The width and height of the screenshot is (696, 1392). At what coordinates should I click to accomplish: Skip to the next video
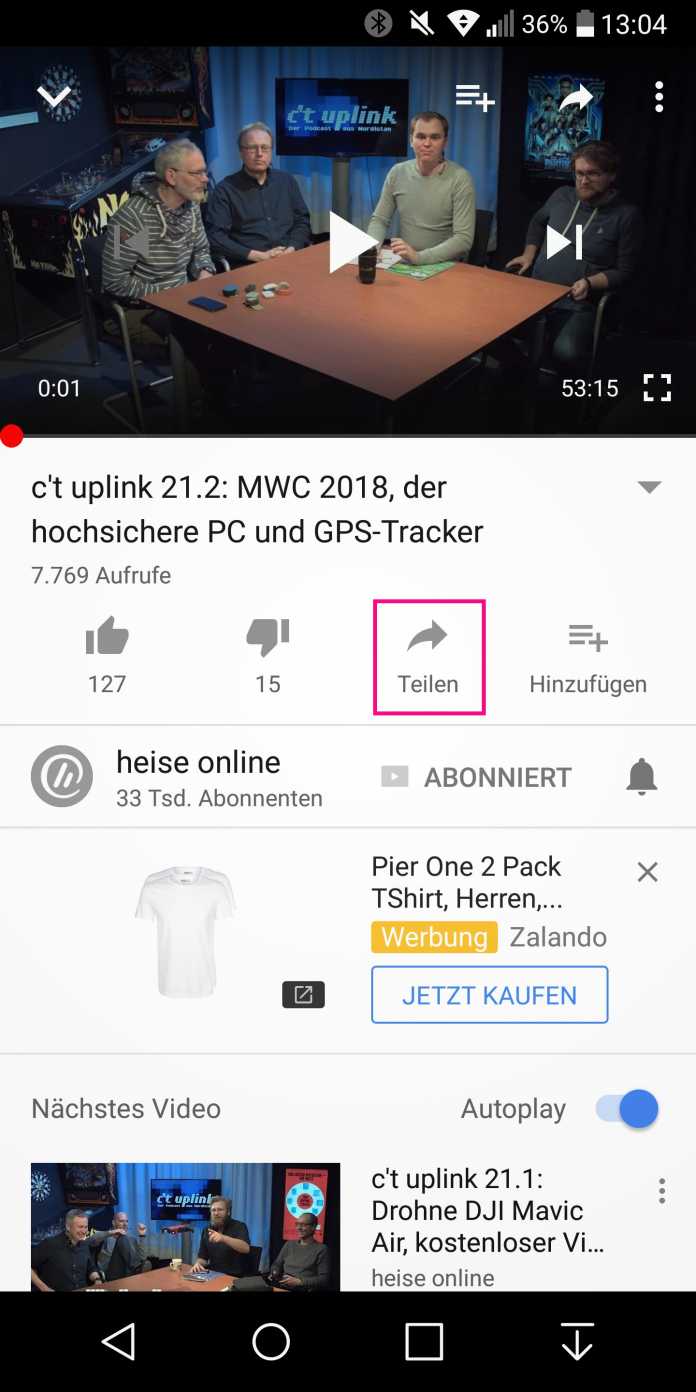pyautogui.click(x=563, y=242)
